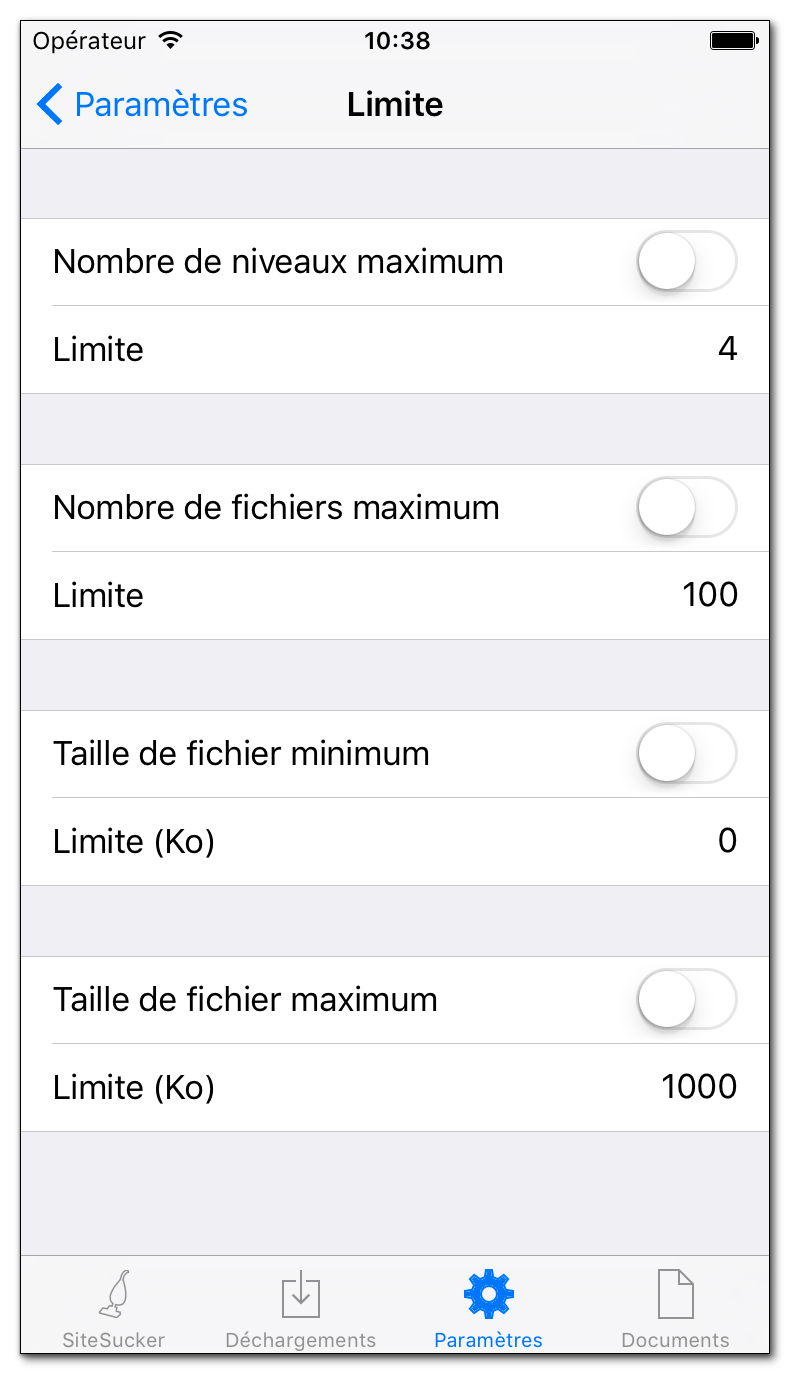Activate Taille de fichier maximum
Image resolution: width=790 pixels, height=1374 pixels.
687,1000
